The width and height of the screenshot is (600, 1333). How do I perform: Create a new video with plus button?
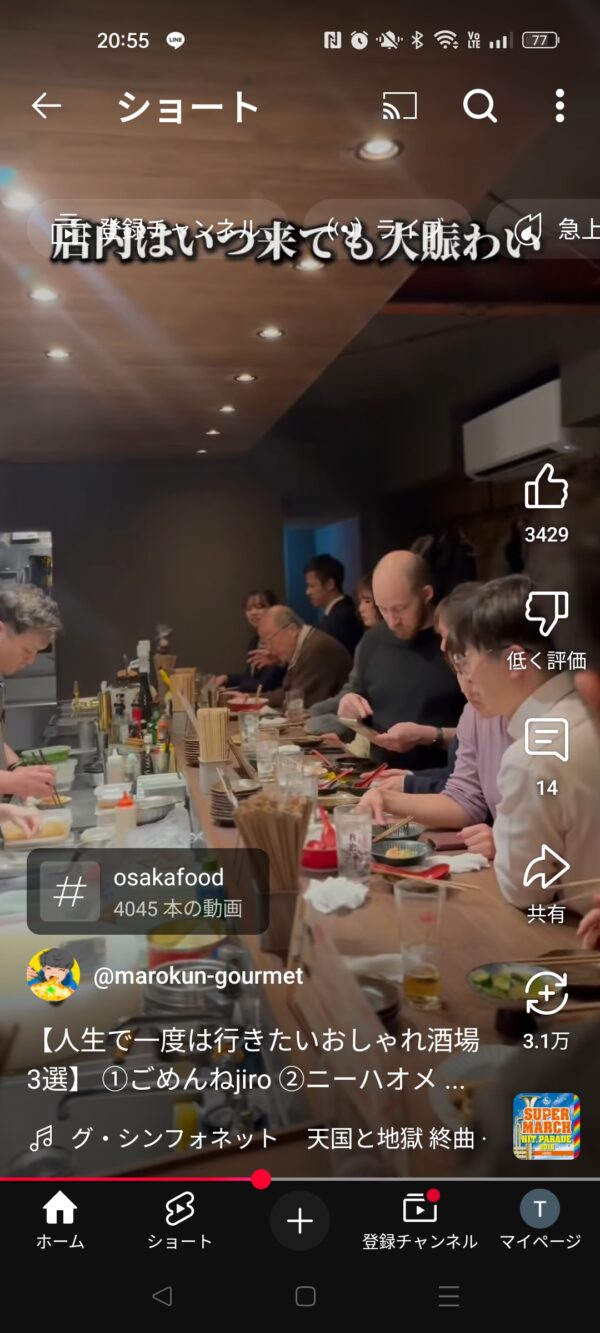(300, 1221)
